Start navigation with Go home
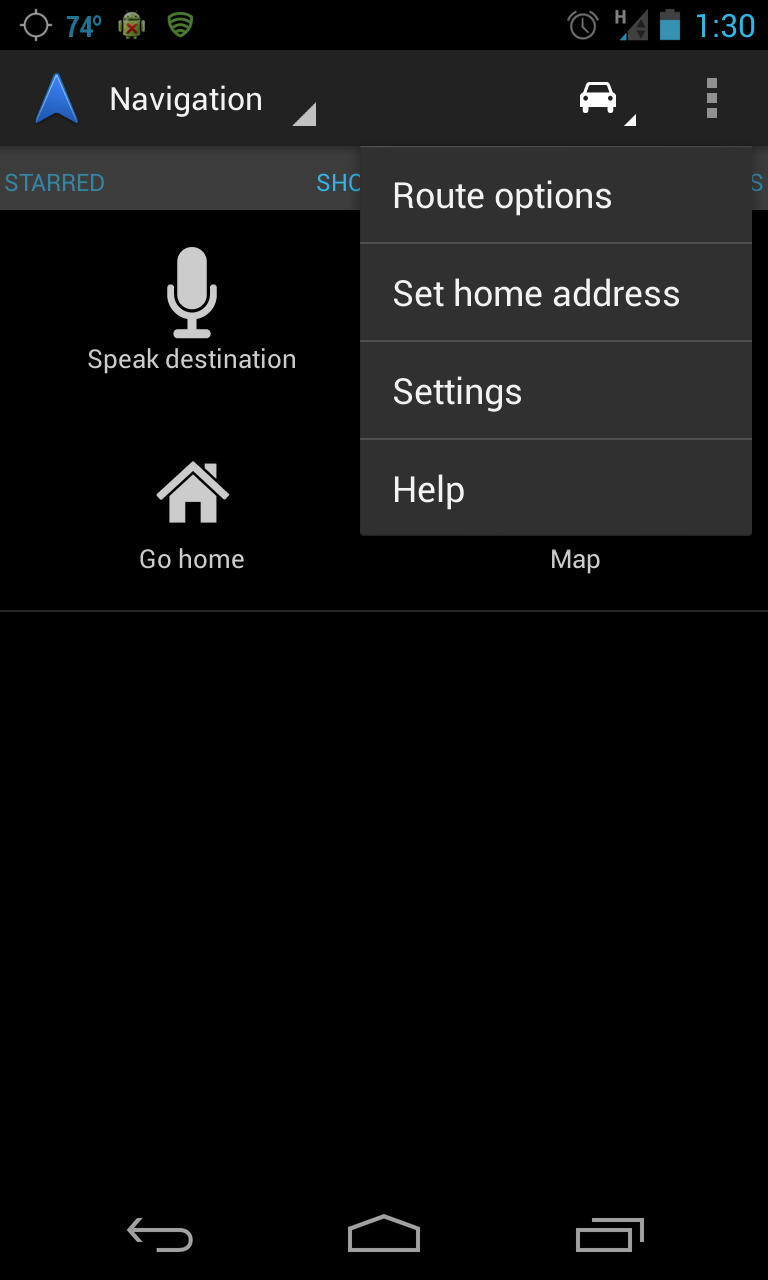This screenshot has width=768, height=1280. (192, 515)
